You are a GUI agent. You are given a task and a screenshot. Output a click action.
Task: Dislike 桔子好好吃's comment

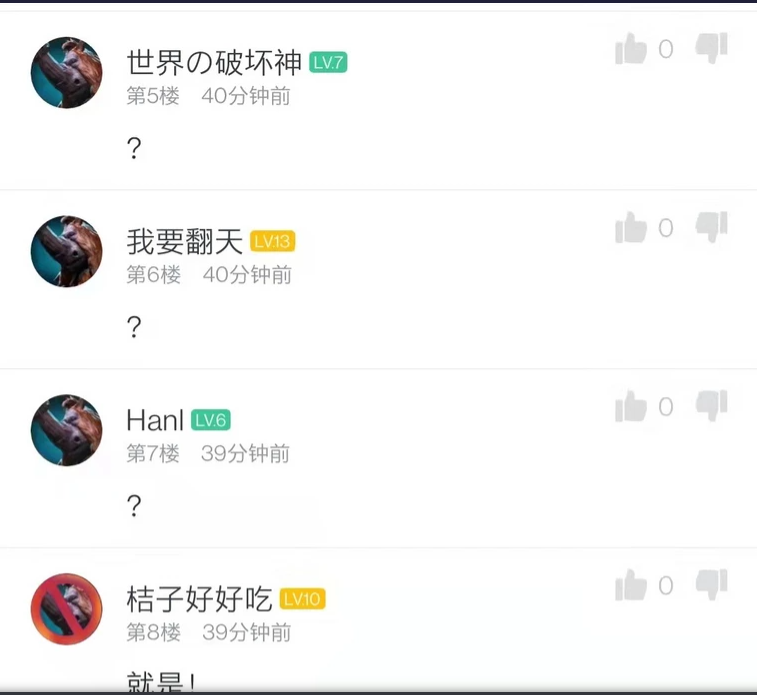(711, 584)
